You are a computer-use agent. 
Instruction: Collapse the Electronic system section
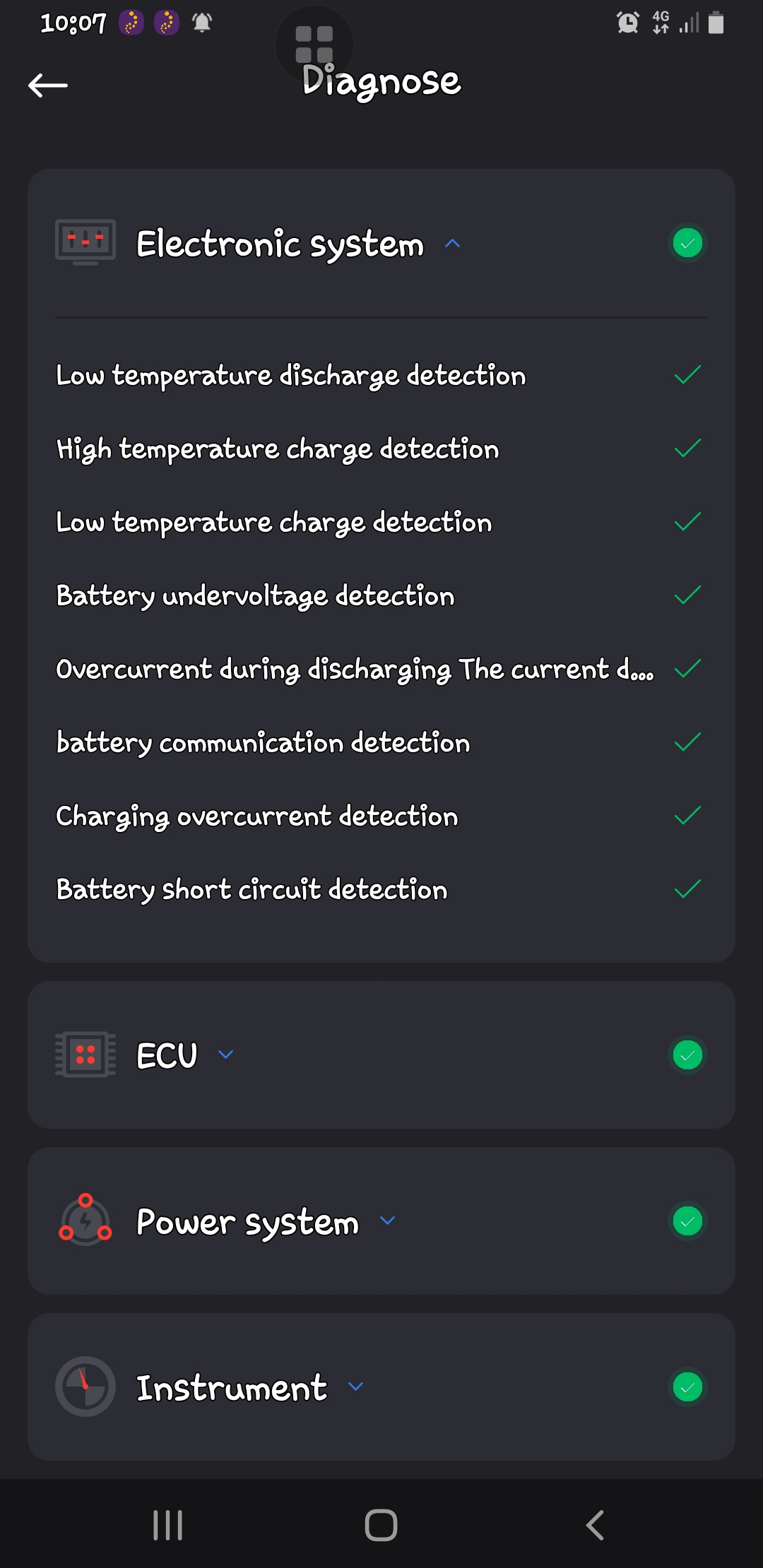453,244
